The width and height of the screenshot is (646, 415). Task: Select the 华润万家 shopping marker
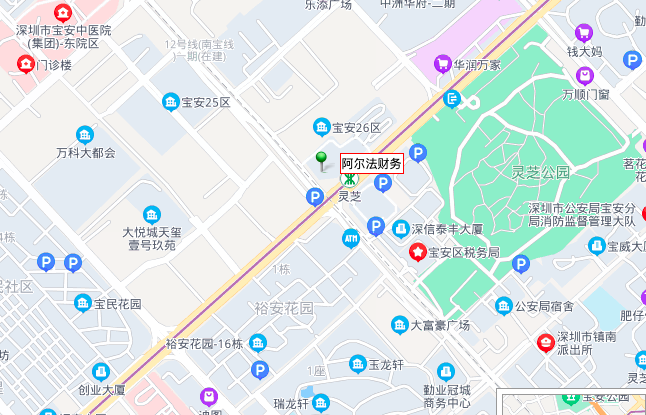click(x=442, y=65)
